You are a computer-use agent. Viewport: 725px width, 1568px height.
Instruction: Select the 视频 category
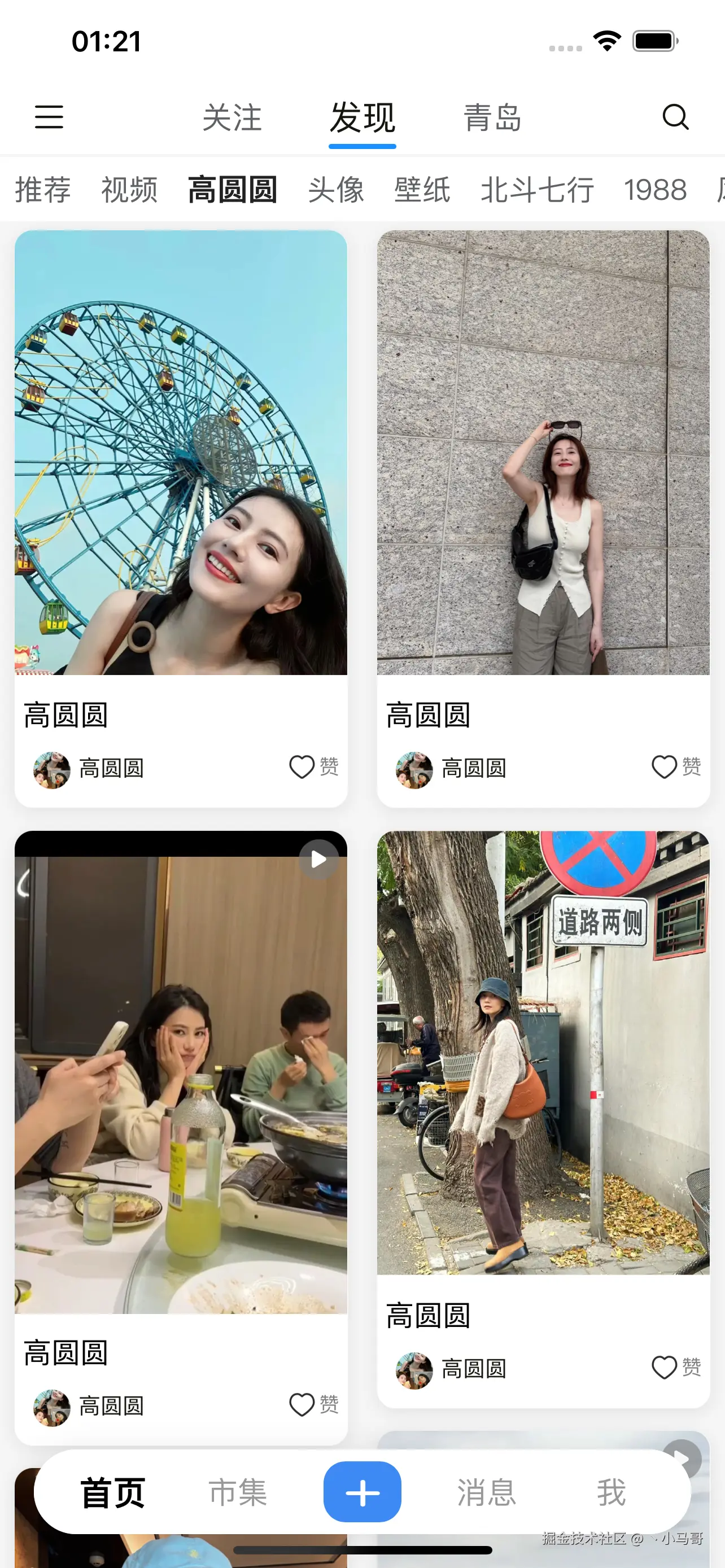tap(129, 189)
